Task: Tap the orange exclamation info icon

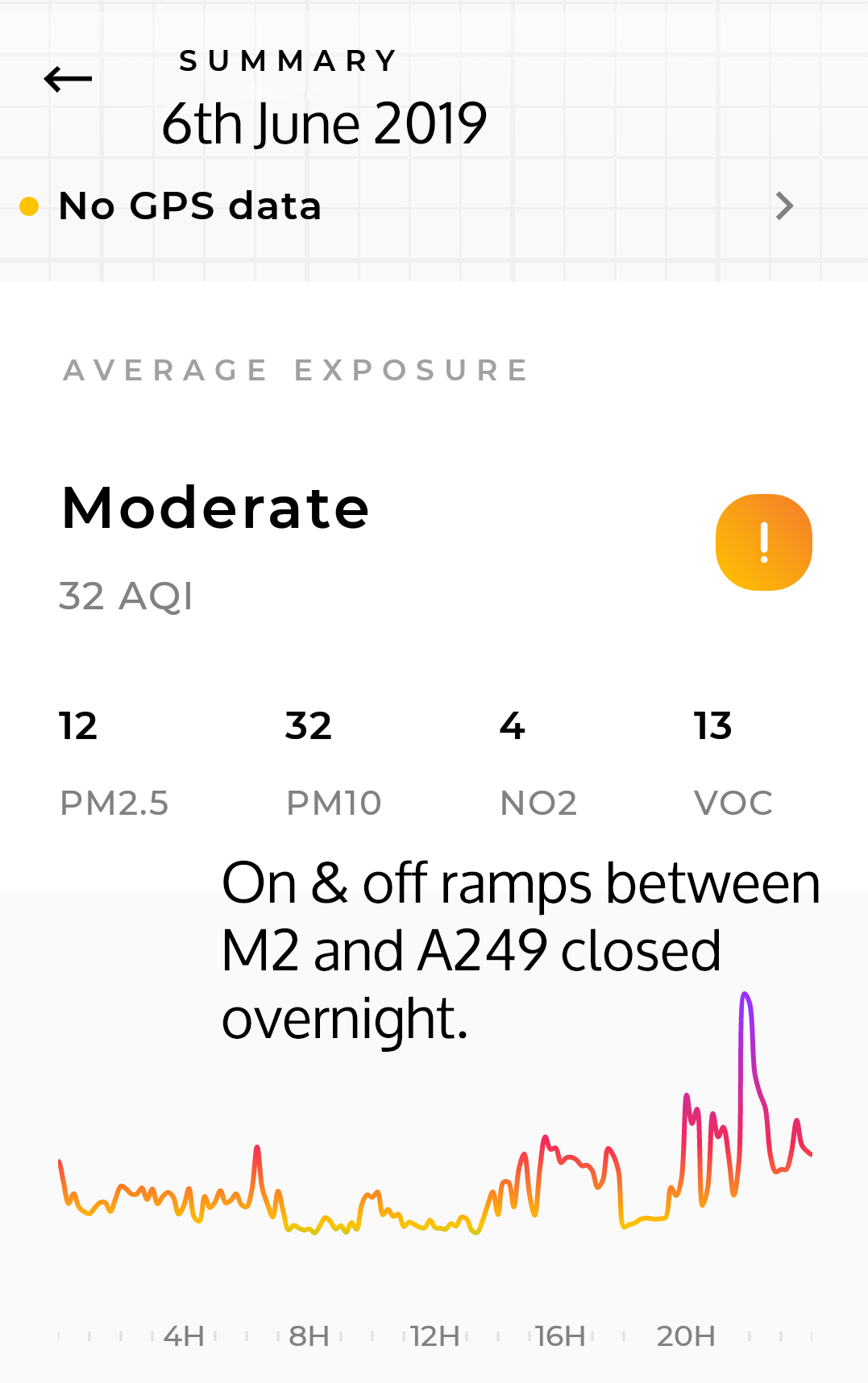Action: 763,542
